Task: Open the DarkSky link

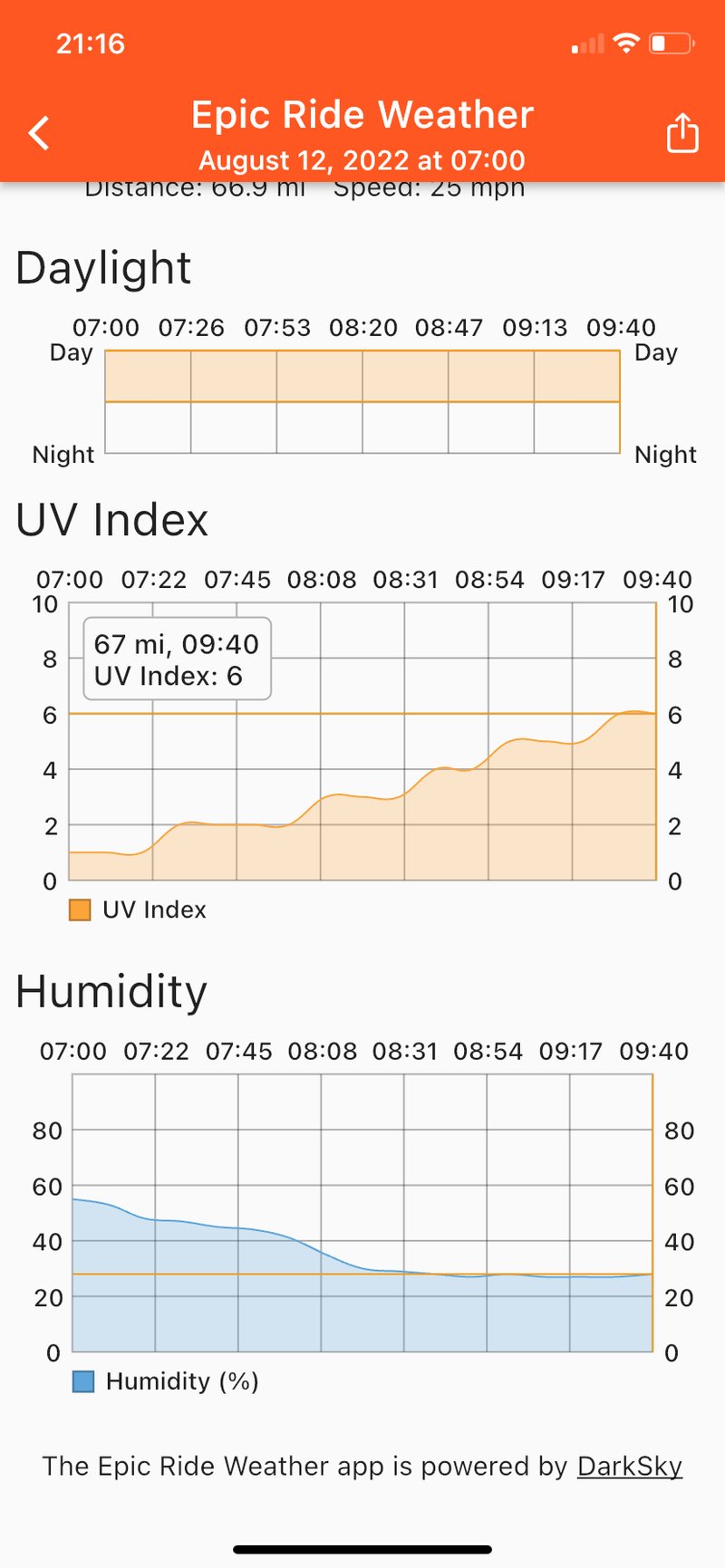Action: click(x=629, y=1466)
